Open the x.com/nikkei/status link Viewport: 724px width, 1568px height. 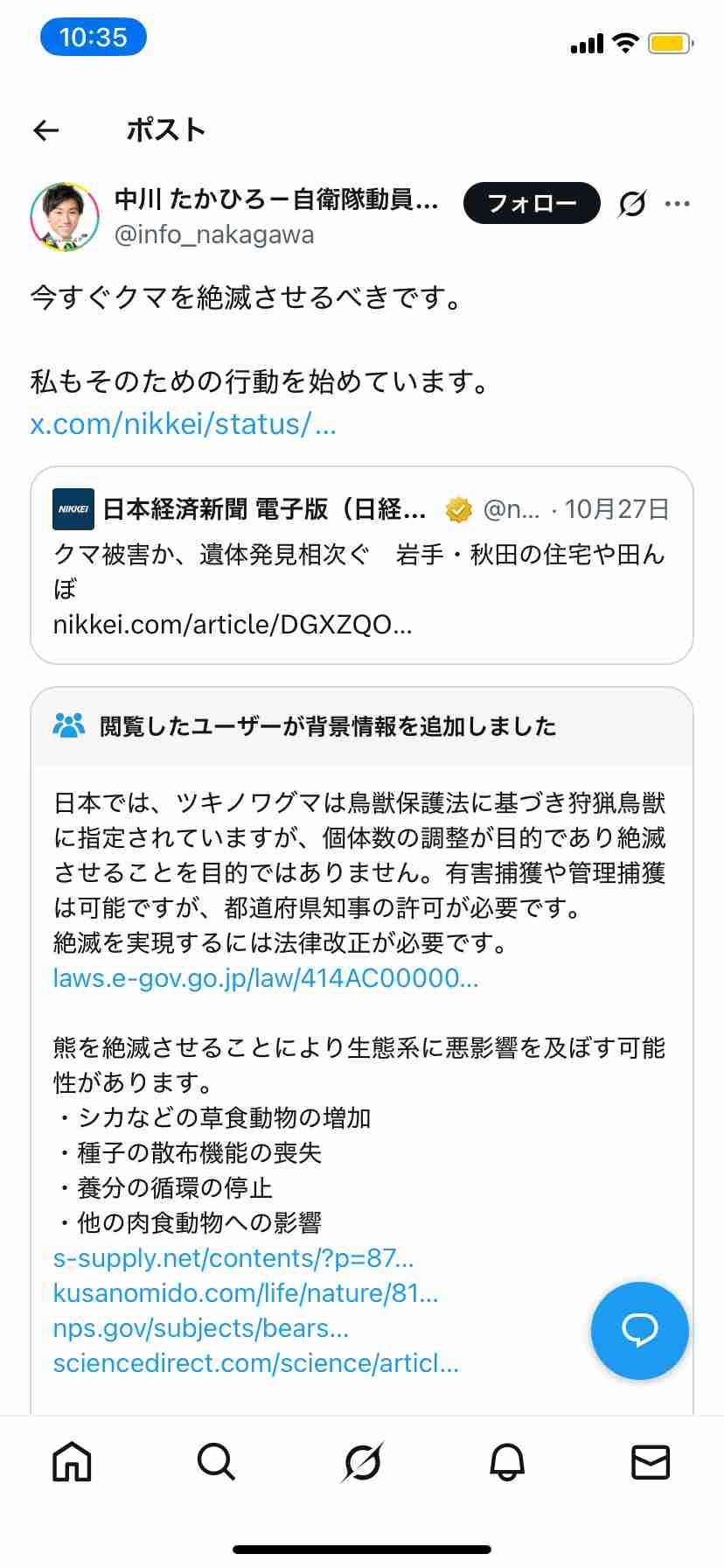click(x=183, y=424)
